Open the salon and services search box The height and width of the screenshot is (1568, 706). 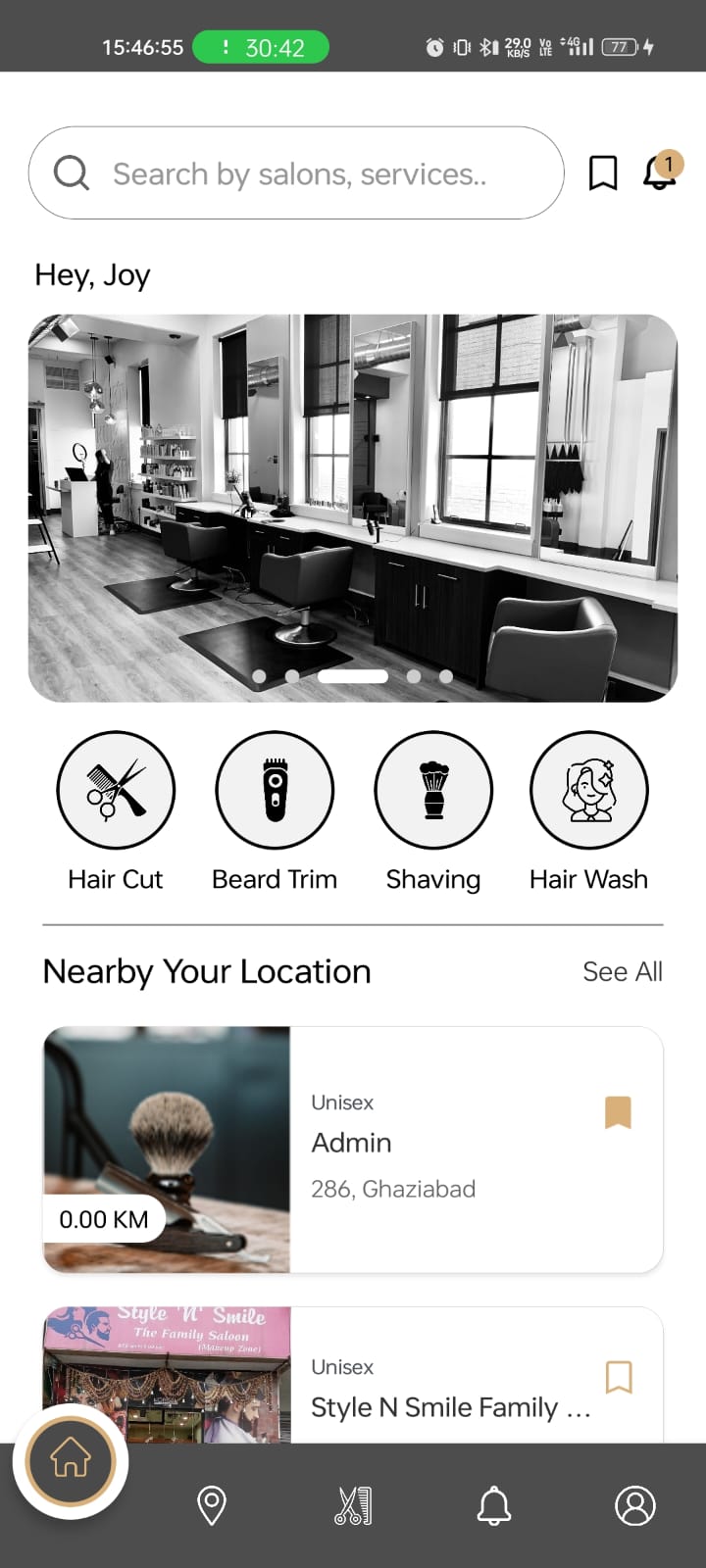[296, 173]
